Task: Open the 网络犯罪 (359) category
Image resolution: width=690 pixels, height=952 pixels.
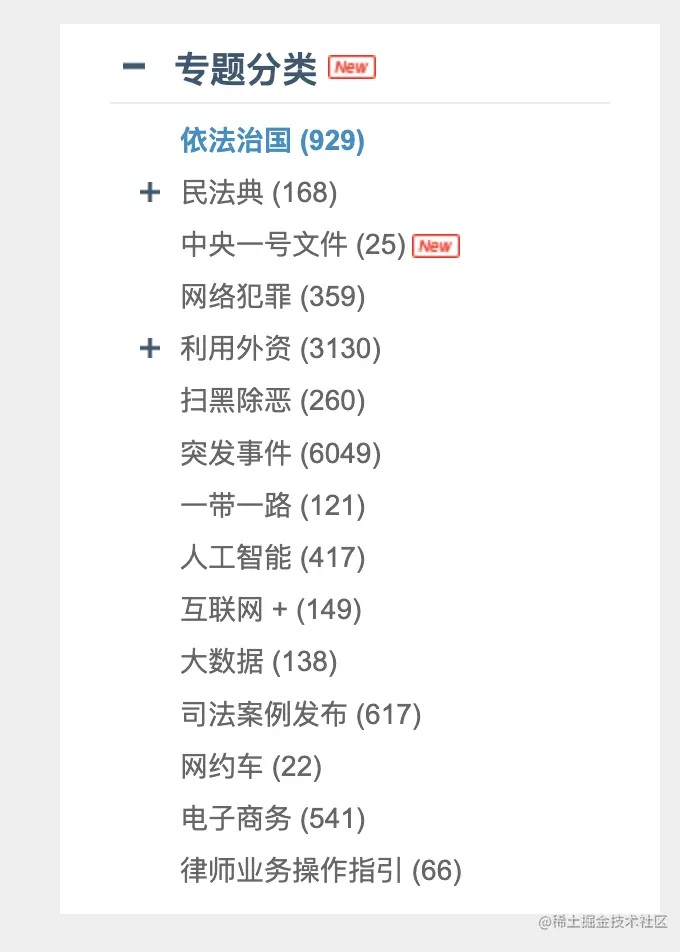Action: pos(272,297)
